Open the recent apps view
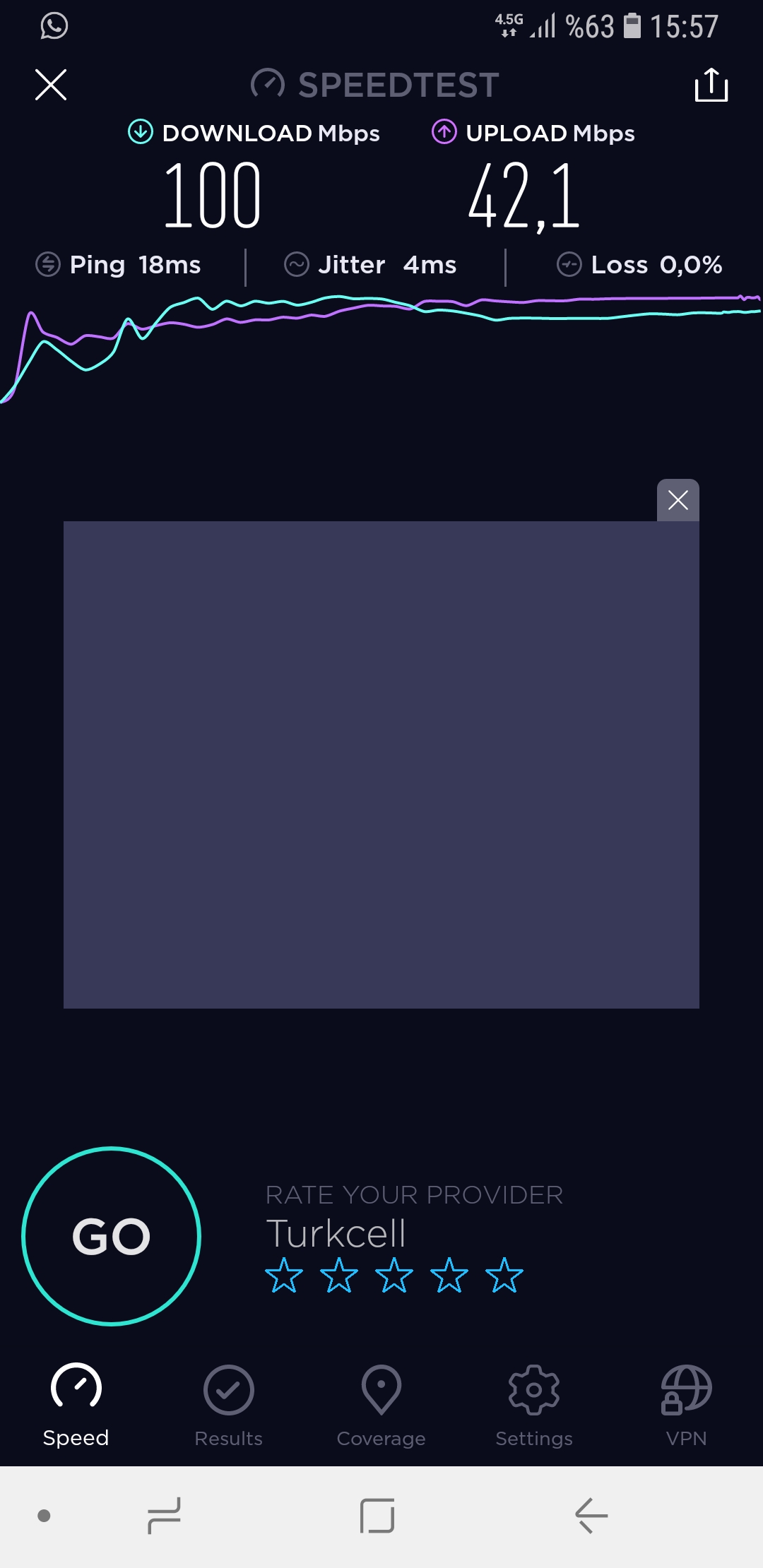This screenshot has height=1568, width=763. coord(164,1516)
